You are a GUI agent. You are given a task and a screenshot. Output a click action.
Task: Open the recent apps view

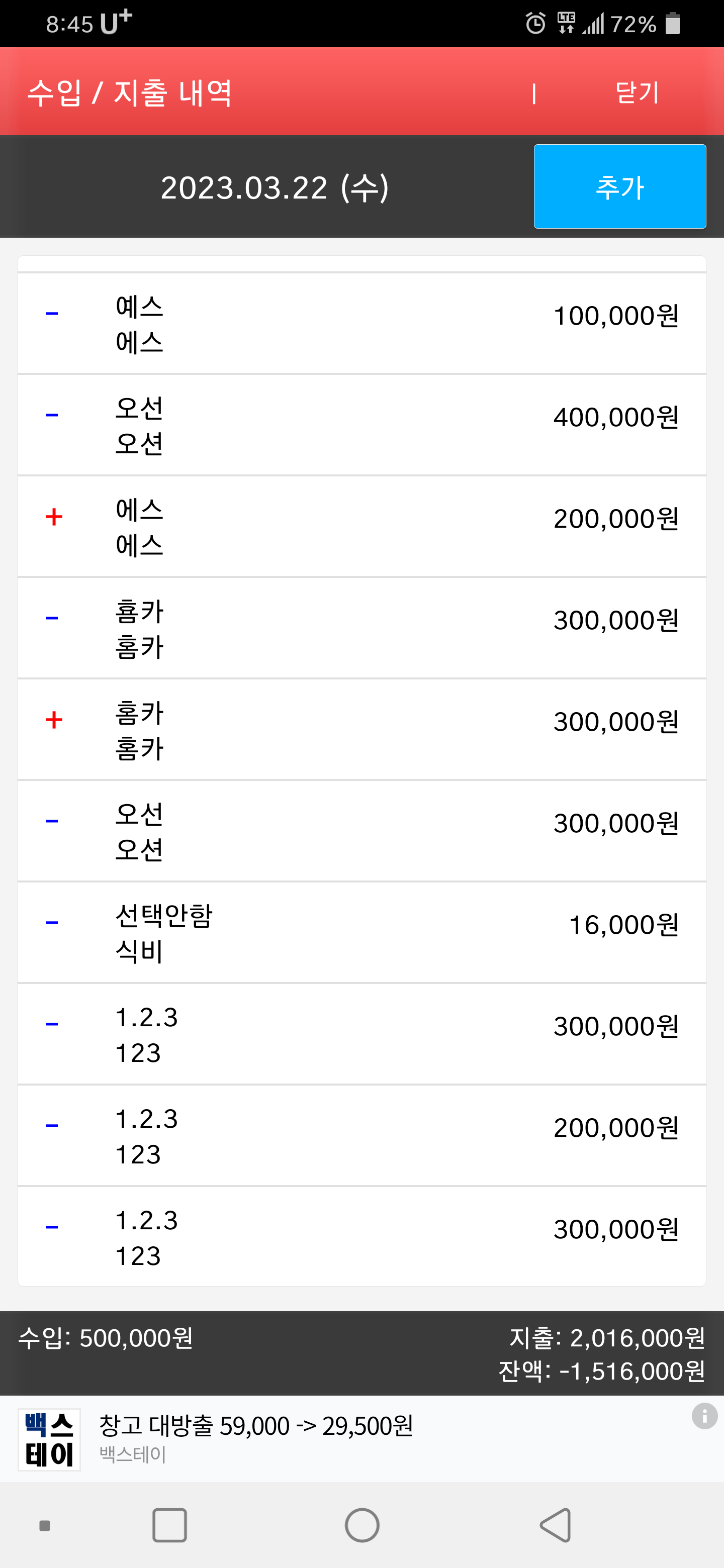click(169, 1525)
